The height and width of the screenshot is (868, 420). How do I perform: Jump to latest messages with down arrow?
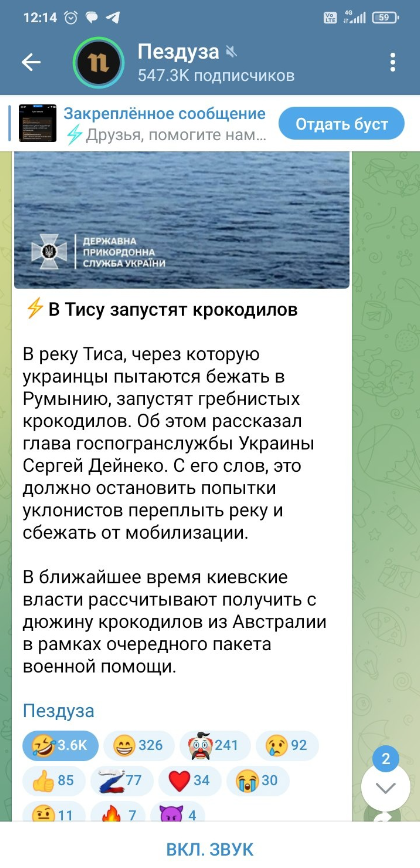(x=386, y=787)
